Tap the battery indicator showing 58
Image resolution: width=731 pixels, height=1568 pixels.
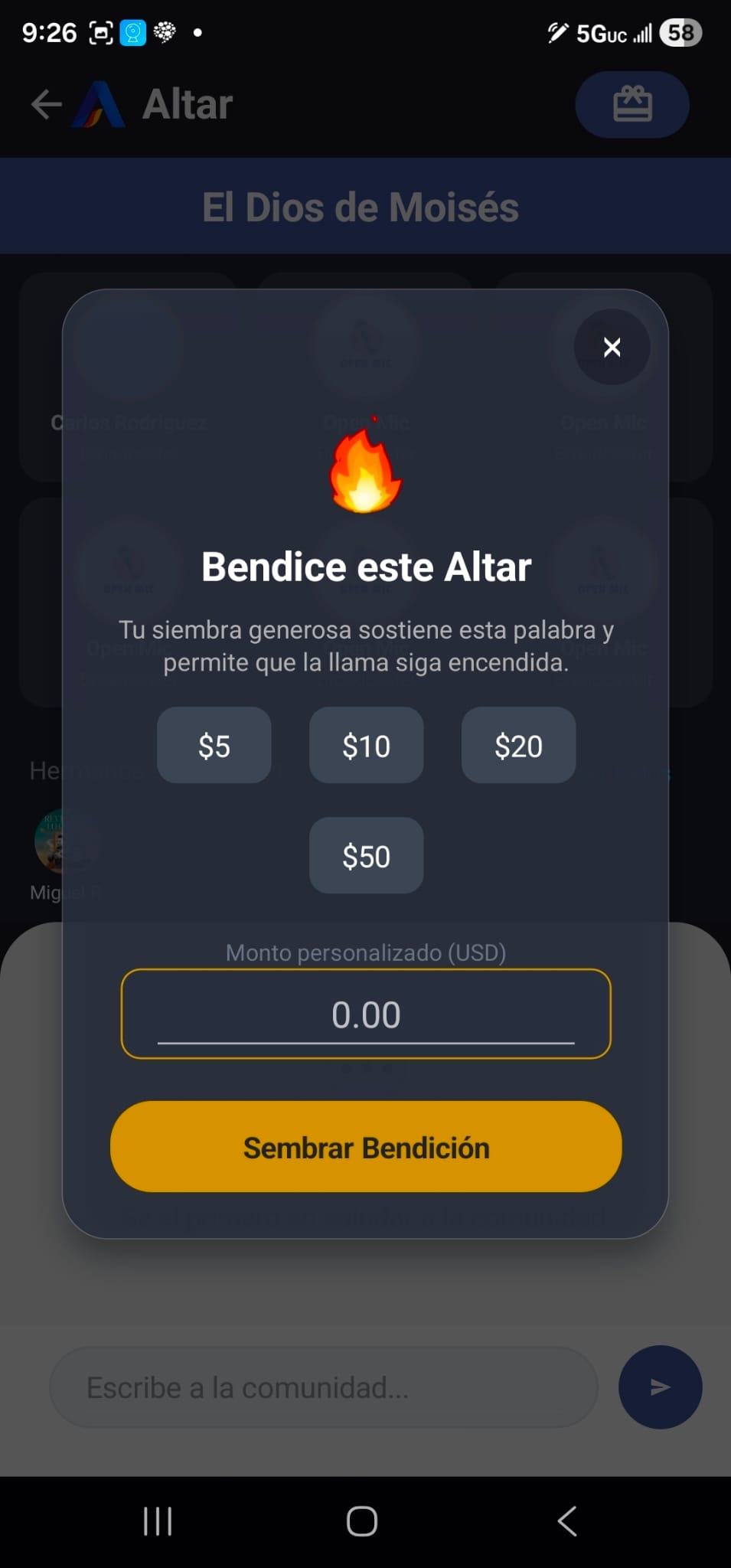coord(680,31)
